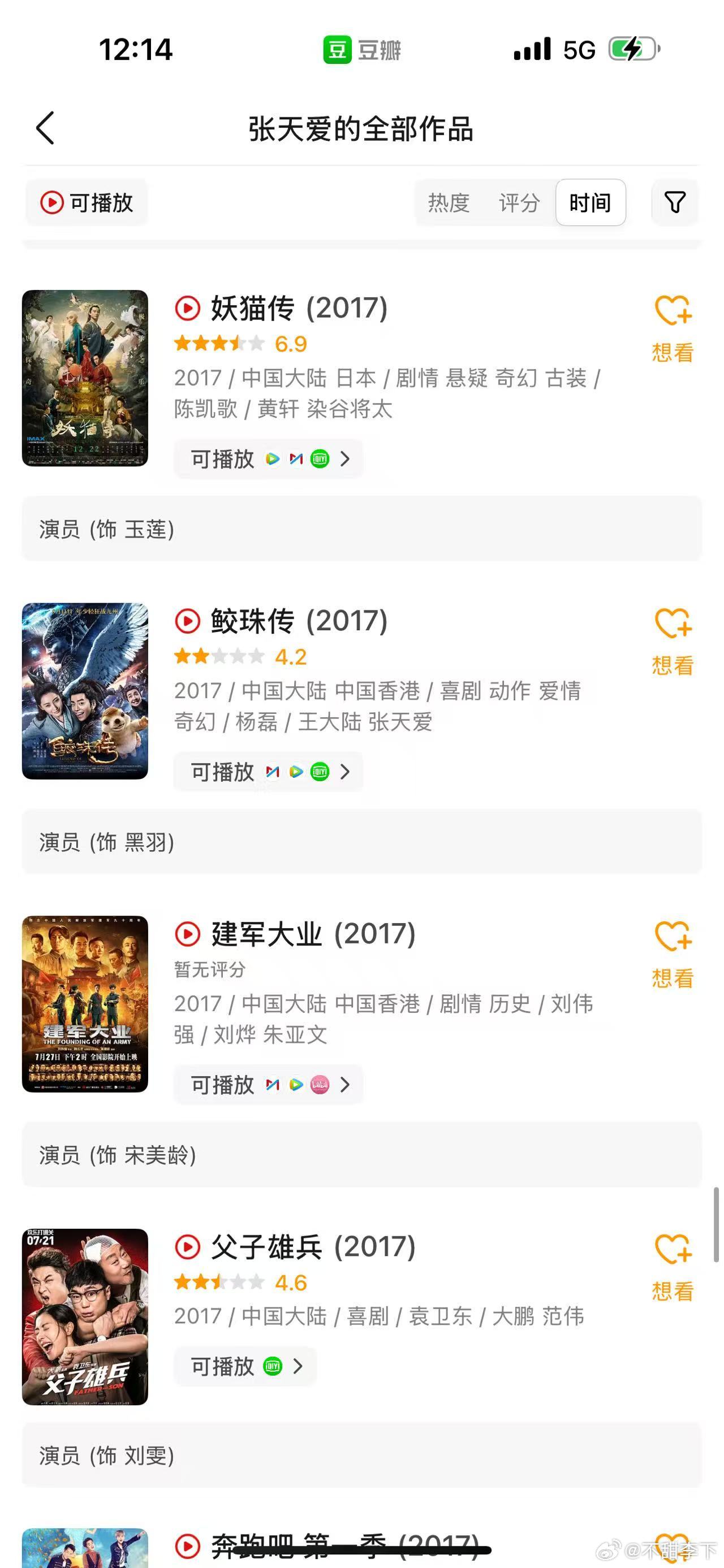
Task: Open the 鲛珠传 (2017) entry
Action: [x=299, y=621]
